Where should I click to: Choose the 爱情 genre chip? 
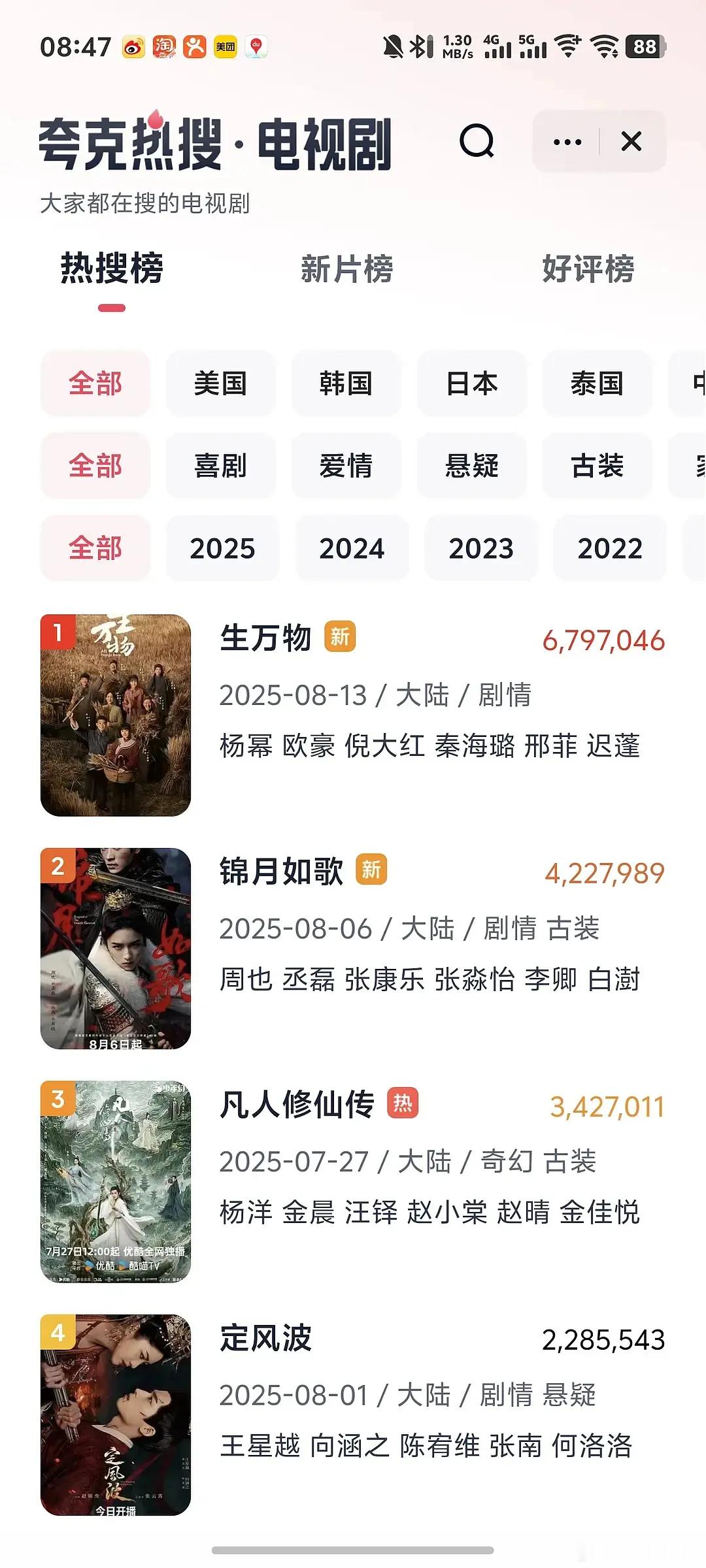[x=346, y=466]
